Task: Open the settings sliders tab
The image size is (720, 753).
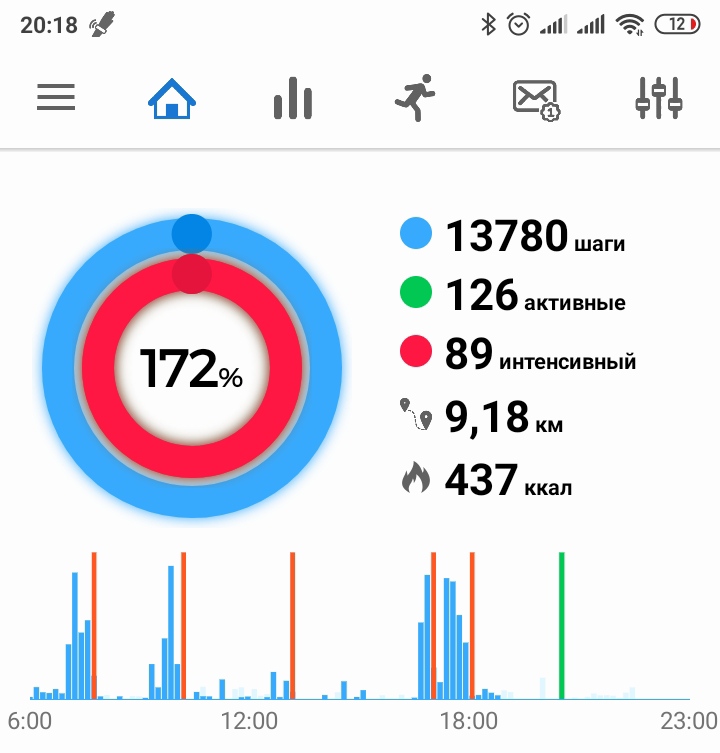Action: [x=658, y=98]
